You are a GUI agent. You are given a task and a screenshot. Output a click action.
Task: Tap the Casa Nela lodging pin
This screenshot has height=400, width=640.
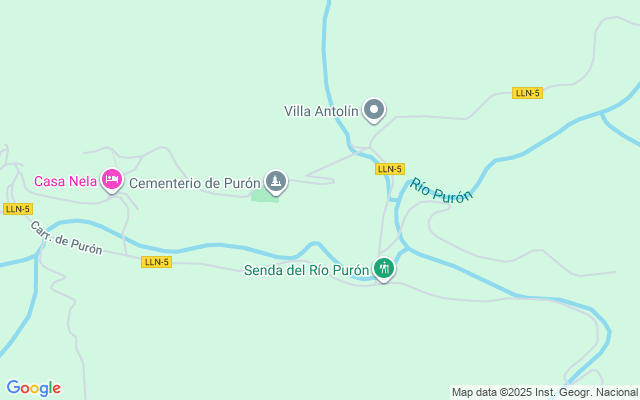pos(111,180)
